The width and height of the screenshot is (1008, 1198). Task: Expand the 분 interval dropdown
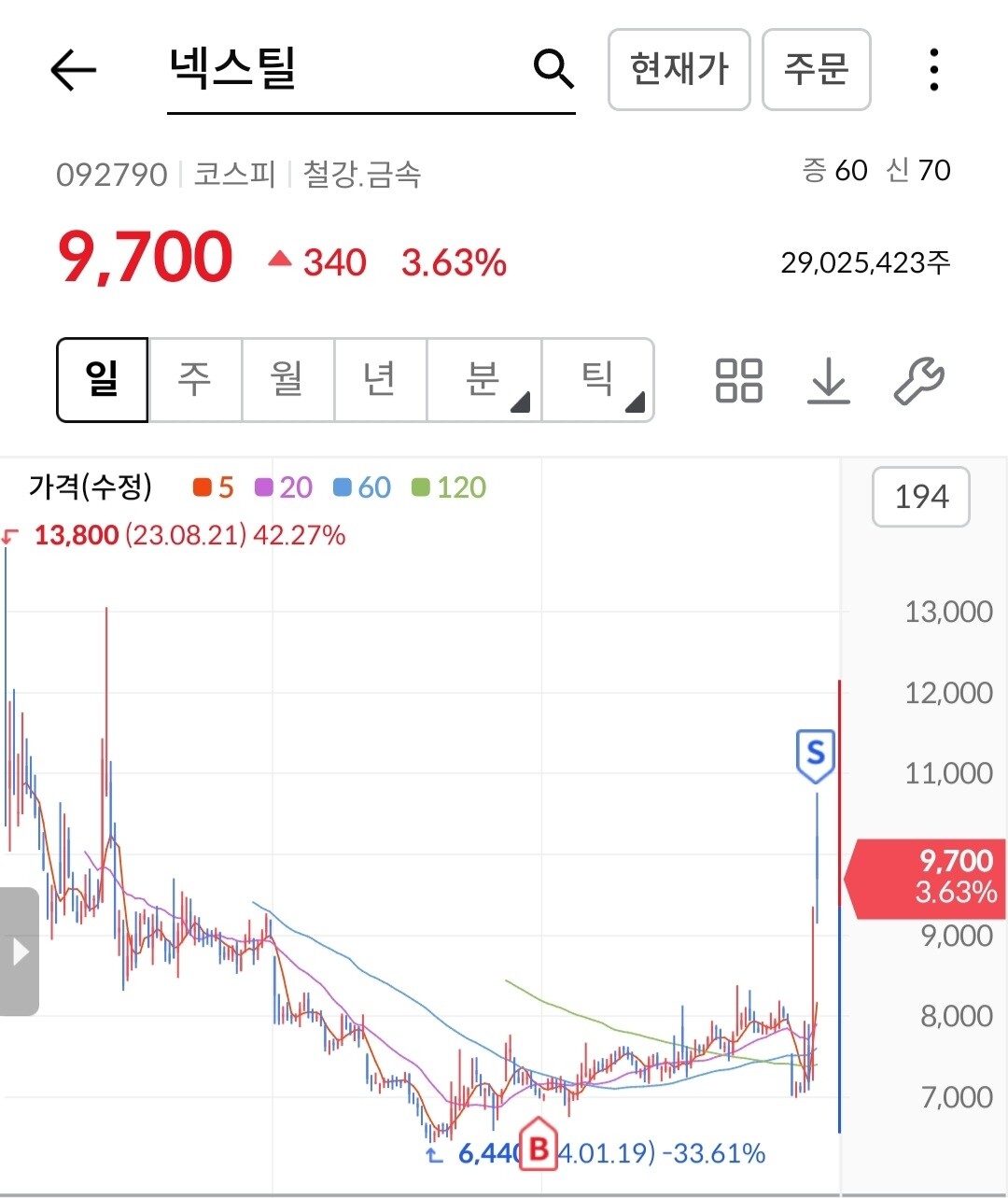tap(483, 380)
